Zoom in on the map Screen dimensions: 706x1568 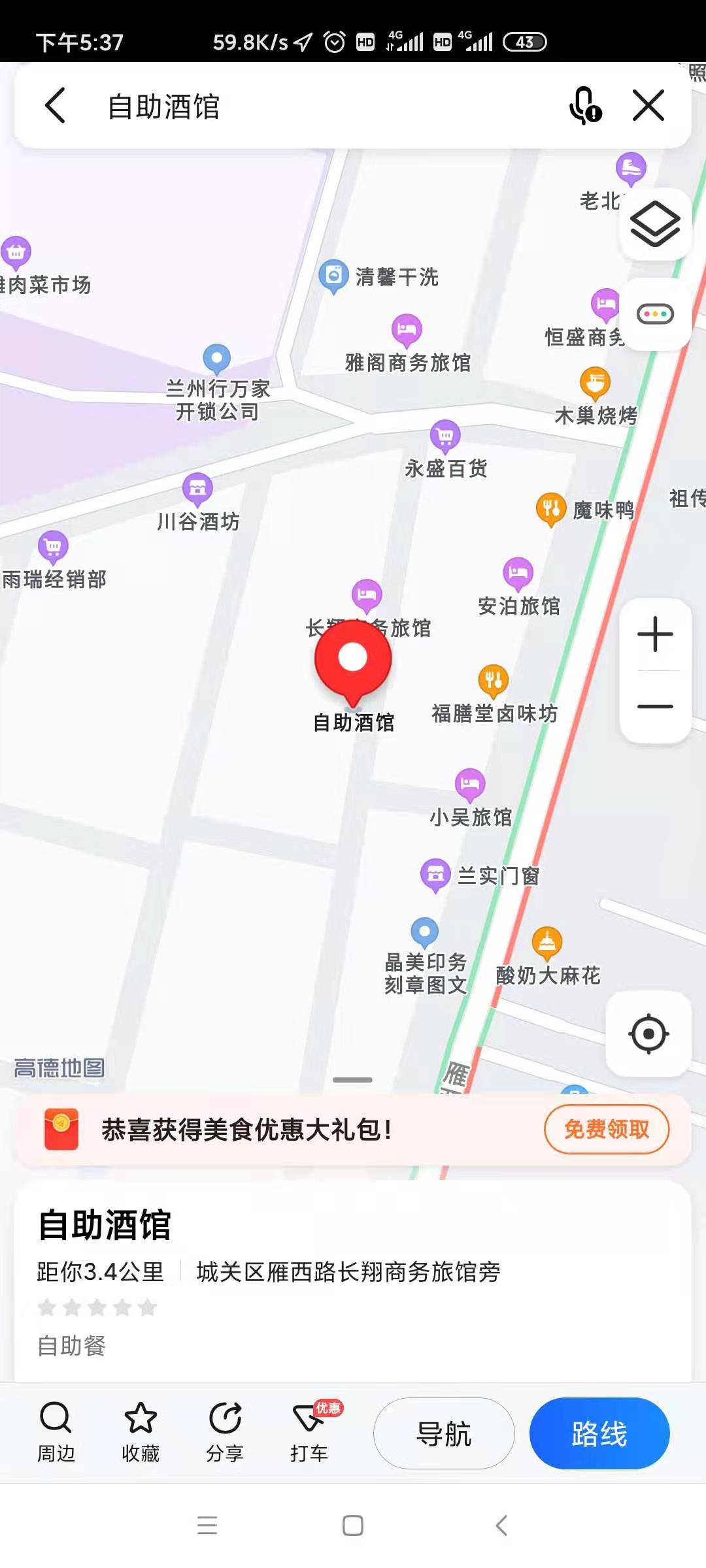[x=655, y=634]
